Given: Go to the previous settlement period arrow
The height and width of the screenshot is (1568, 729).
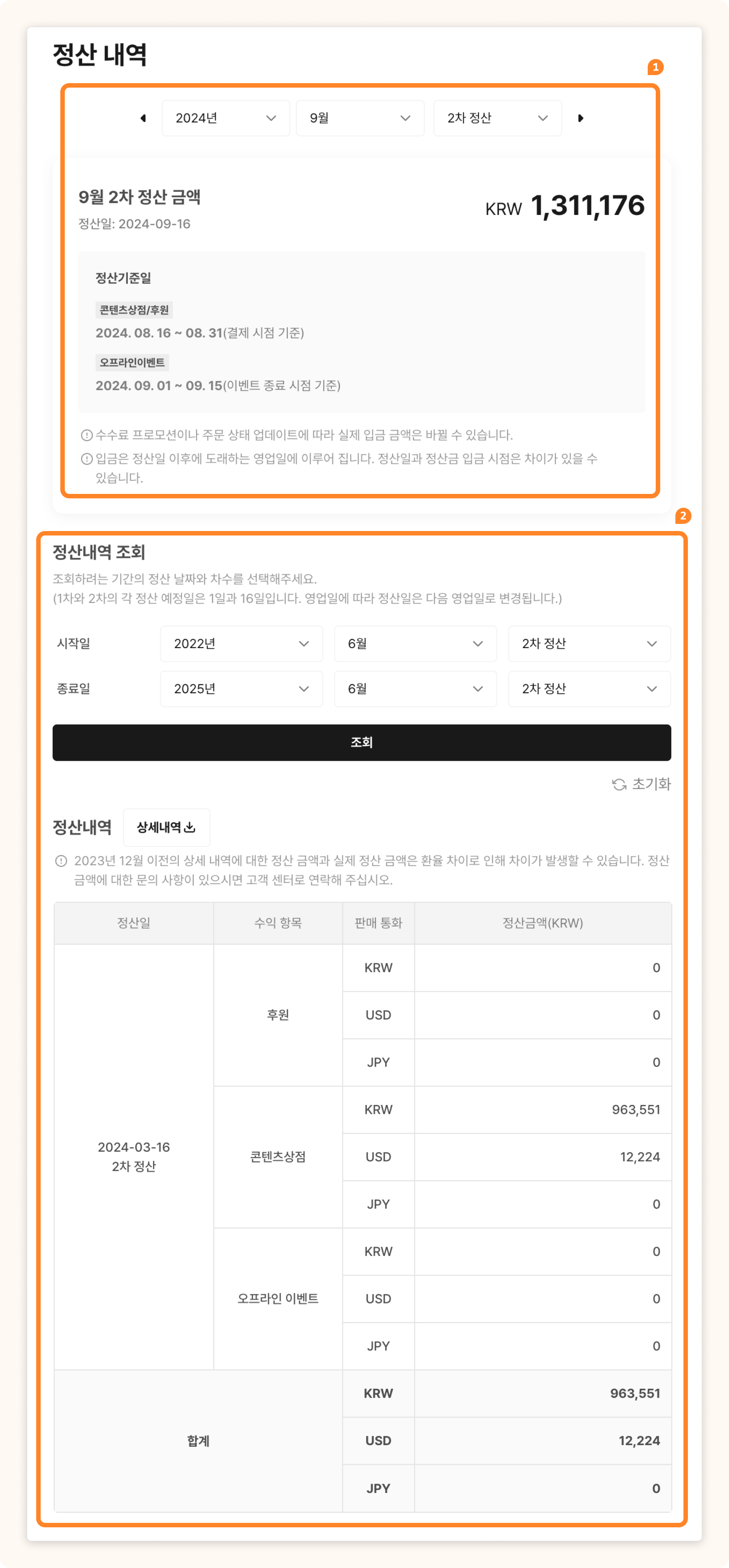Looking at the screenshot, I should [x=143, y=118].
